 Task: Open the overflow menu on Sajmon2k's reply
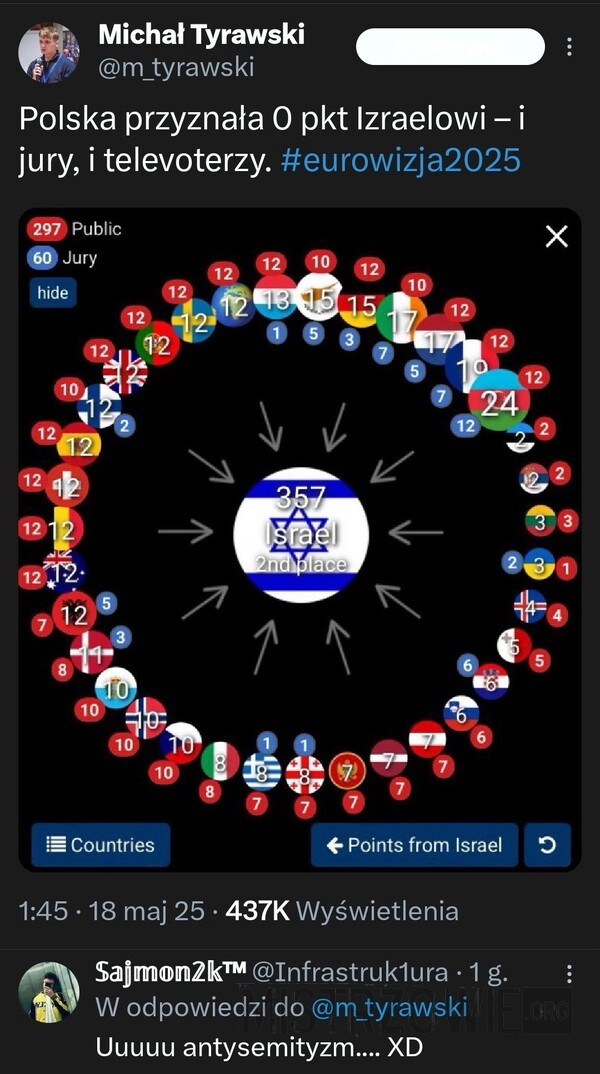pos(569,974)
